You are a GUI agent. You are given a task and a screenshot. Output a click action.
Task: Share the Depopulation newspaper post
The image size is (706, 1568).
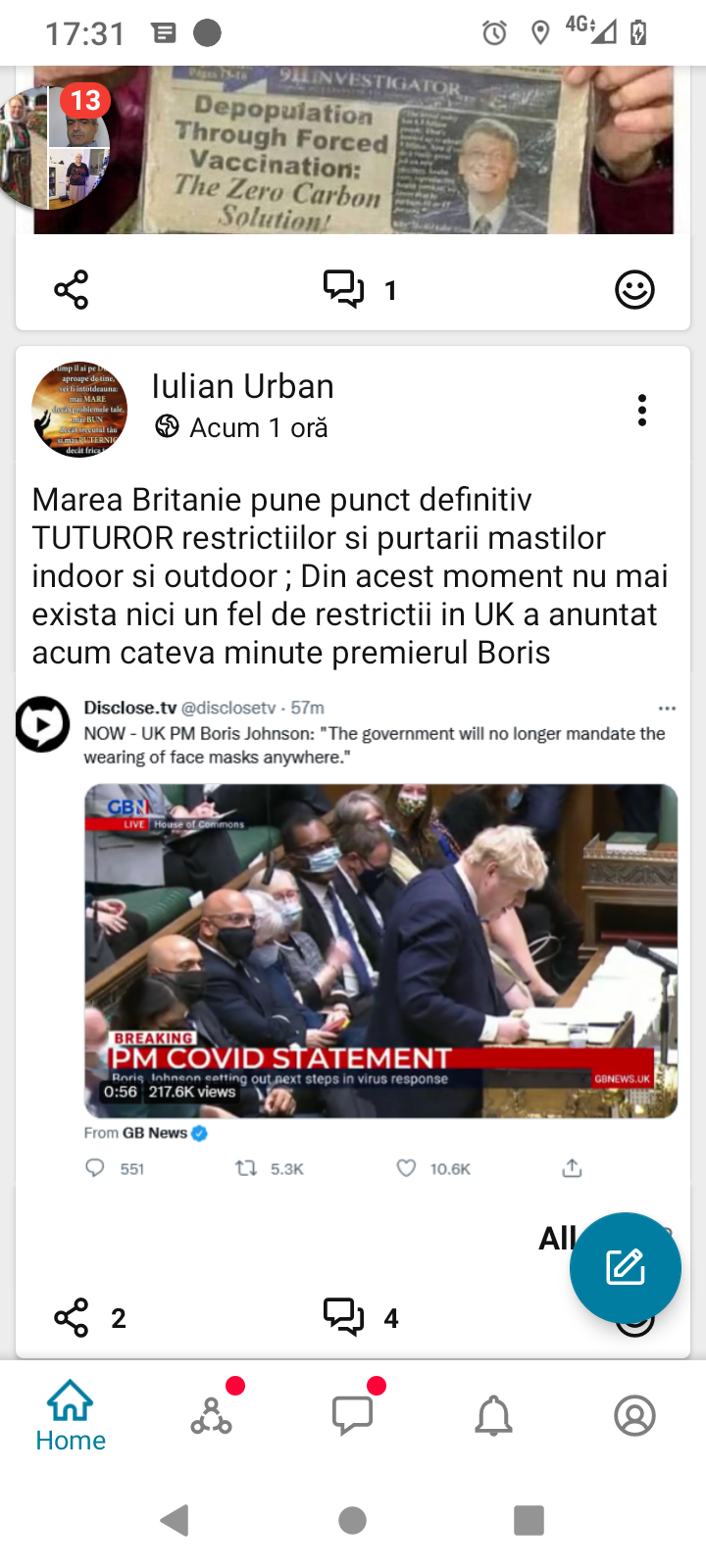coord(71,289)
